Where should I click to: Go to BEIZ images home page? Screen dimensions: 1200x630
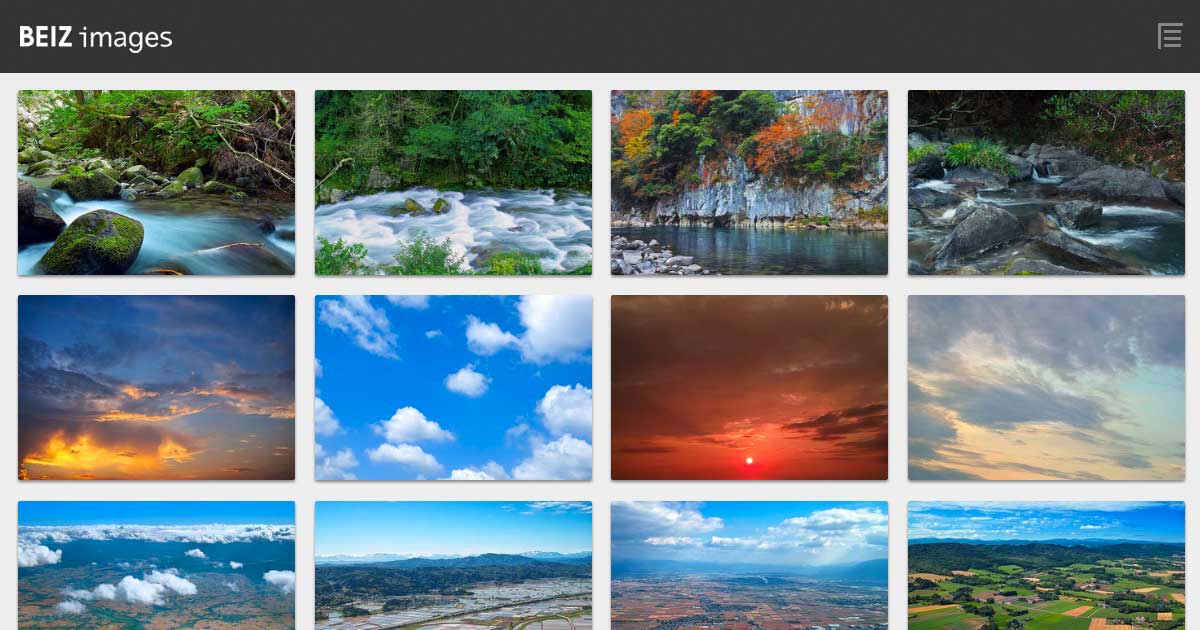coord(96,38)
